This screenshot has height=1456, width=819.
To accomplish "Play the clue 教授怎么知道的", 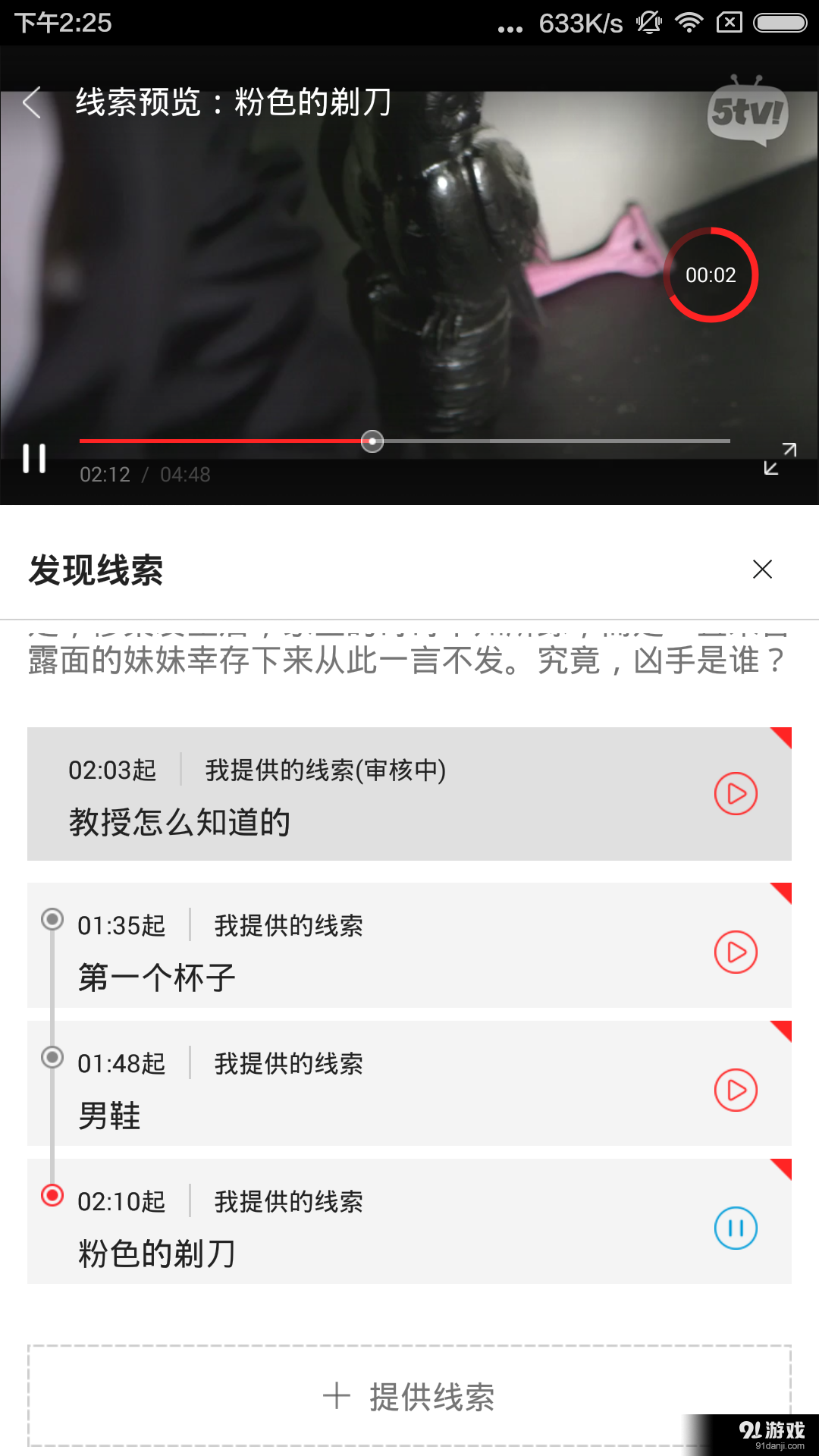I will [x=734, y=793].
